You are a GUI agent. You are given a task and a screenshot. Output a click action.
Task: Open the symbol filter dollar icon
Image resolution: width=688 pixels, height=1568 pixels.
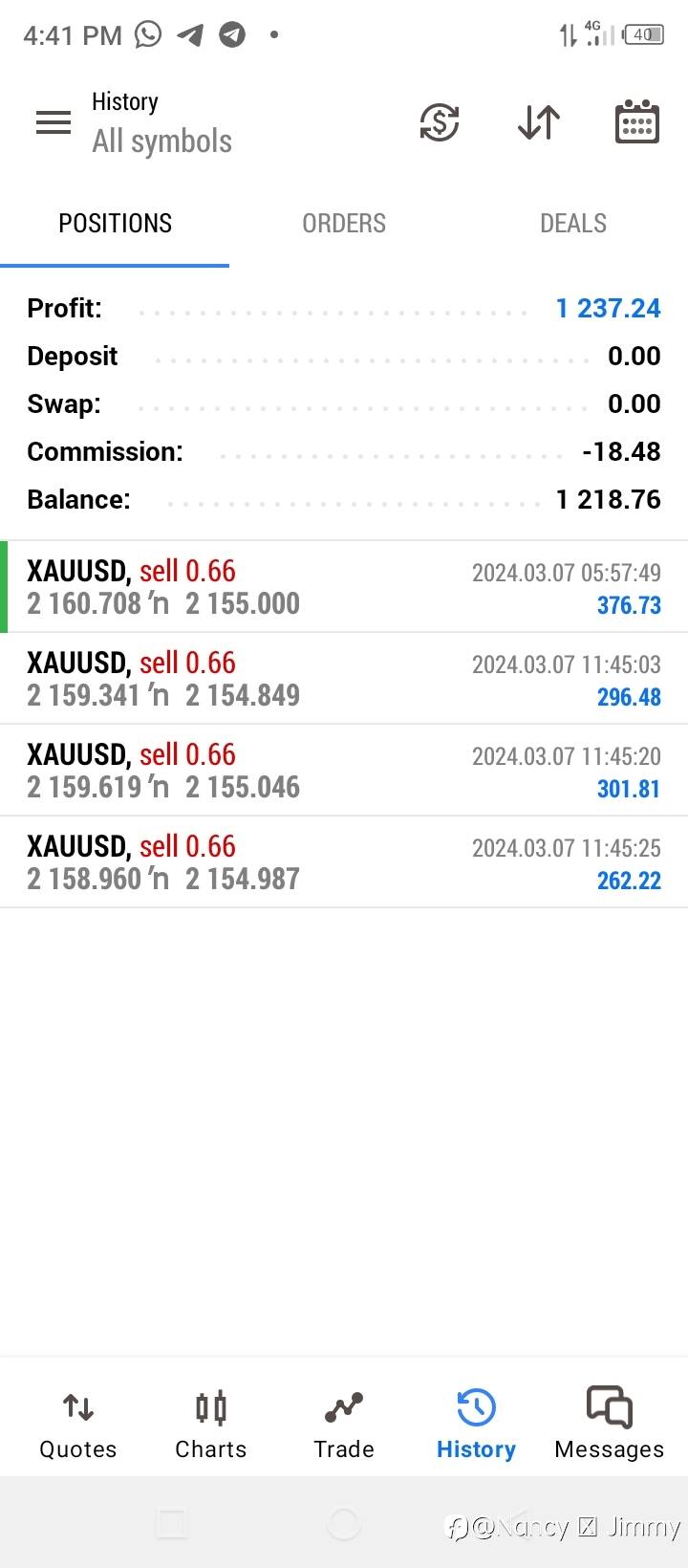[x=440, y=122]
